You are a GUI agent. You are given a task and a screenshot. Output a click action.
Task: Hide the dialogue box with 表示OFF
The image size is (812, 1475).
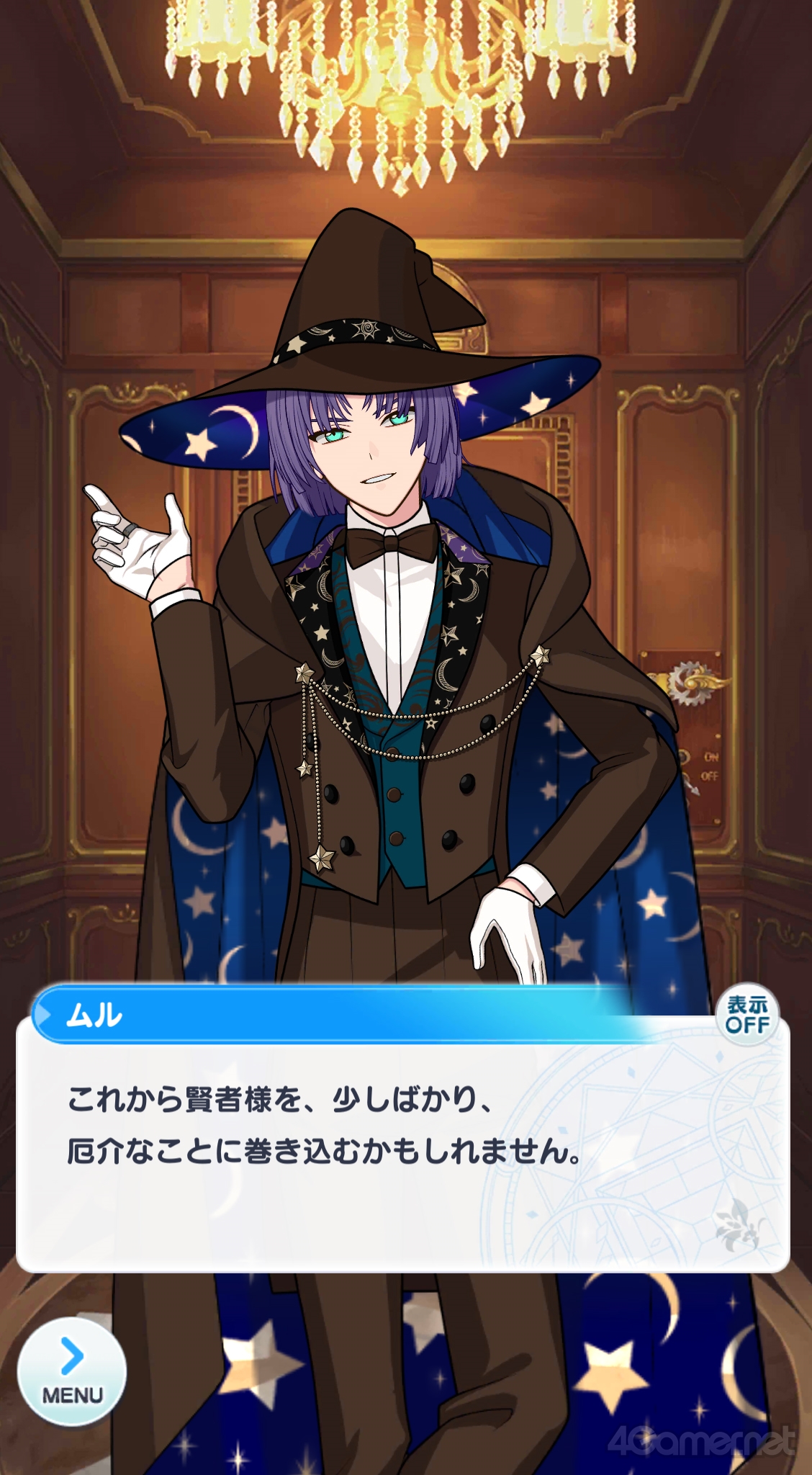747,1014
